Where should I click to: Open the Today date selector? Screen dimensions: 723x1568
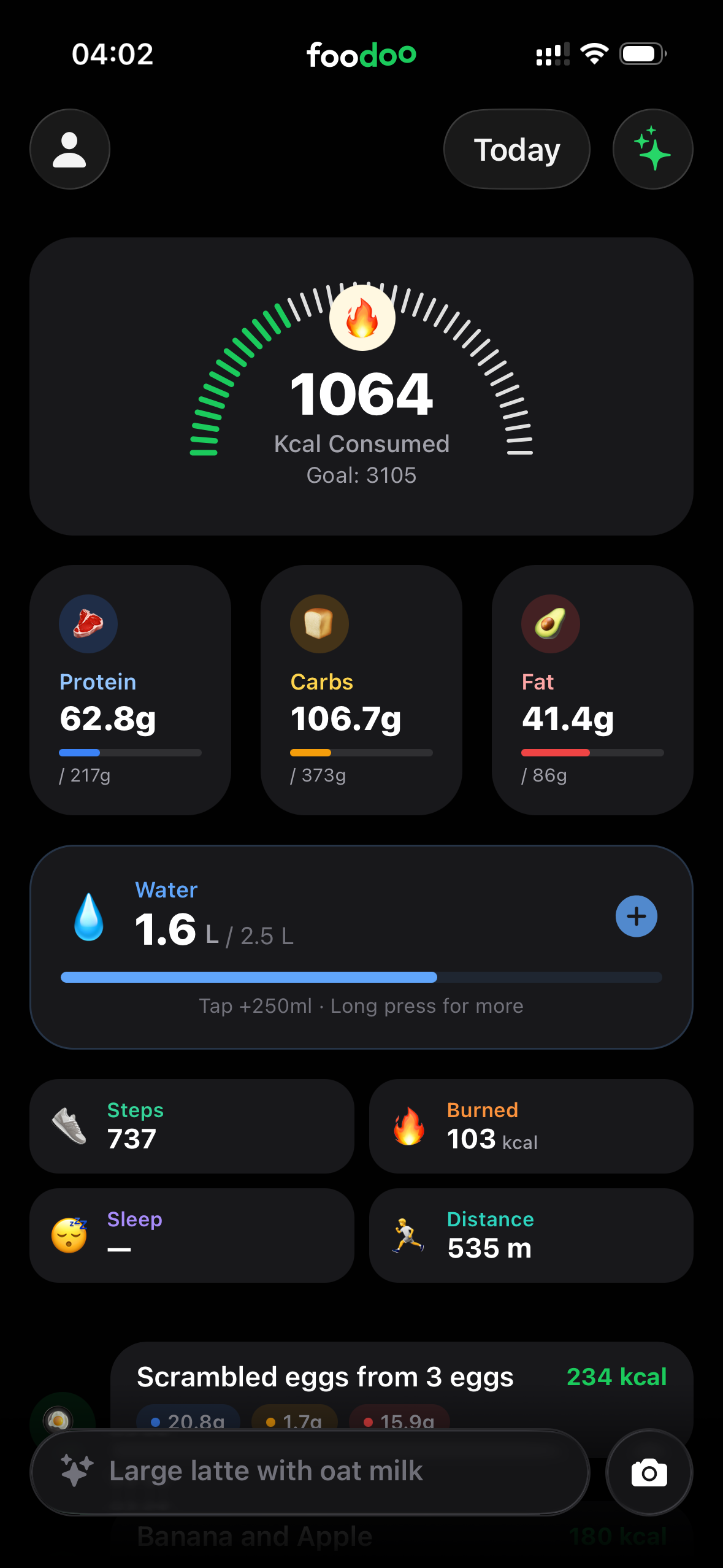click(516, 148)
